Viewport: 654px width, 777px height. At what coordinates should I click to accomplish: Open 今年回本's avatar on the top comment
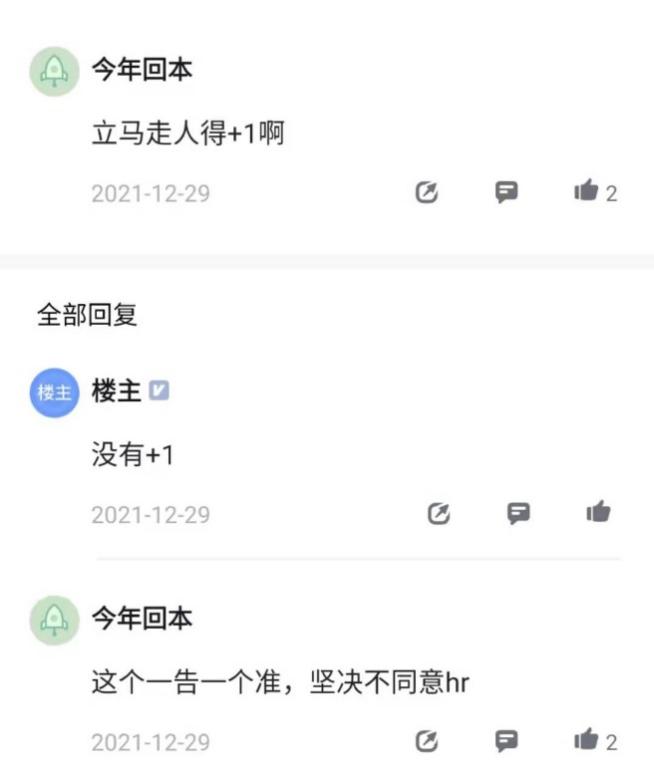coord(54,71)
